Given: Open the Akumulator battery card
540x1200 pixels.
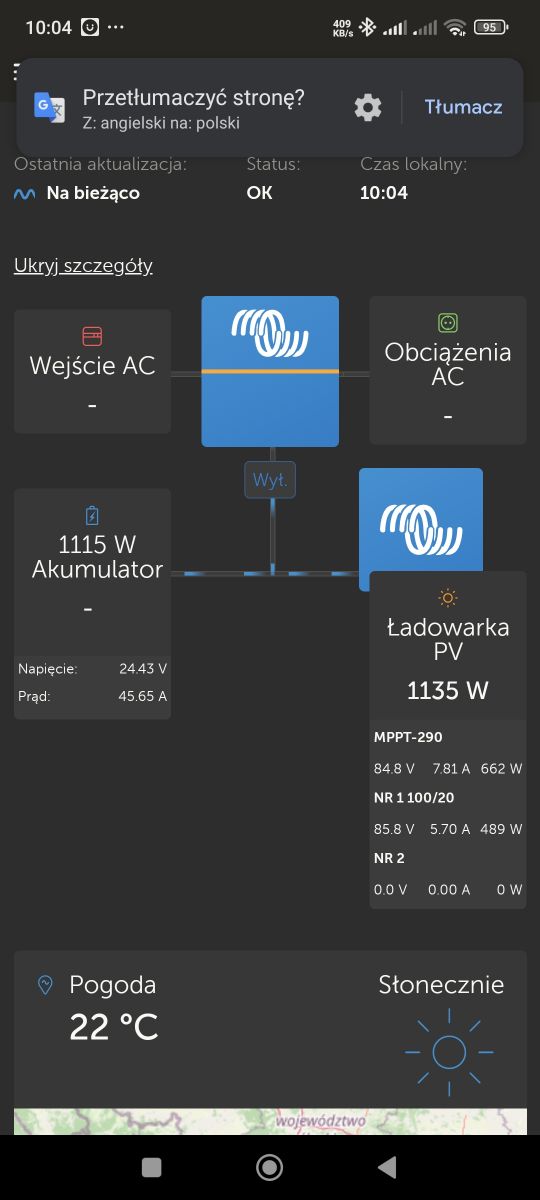Looking at the screenshot, I should (x=92, y=604).
